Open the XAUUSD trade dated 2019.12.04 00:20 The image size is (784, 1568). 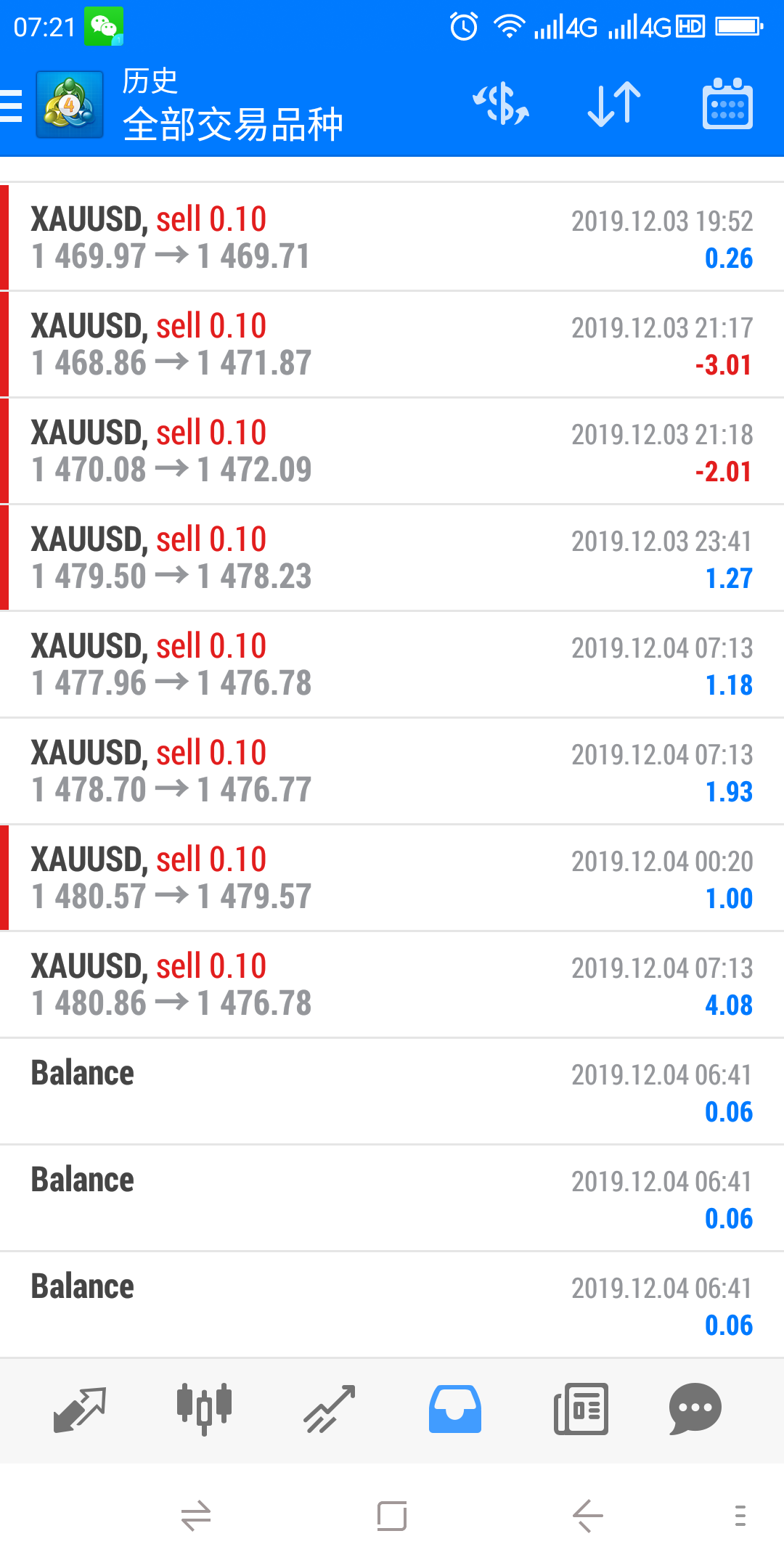click(x=392, y=878)
